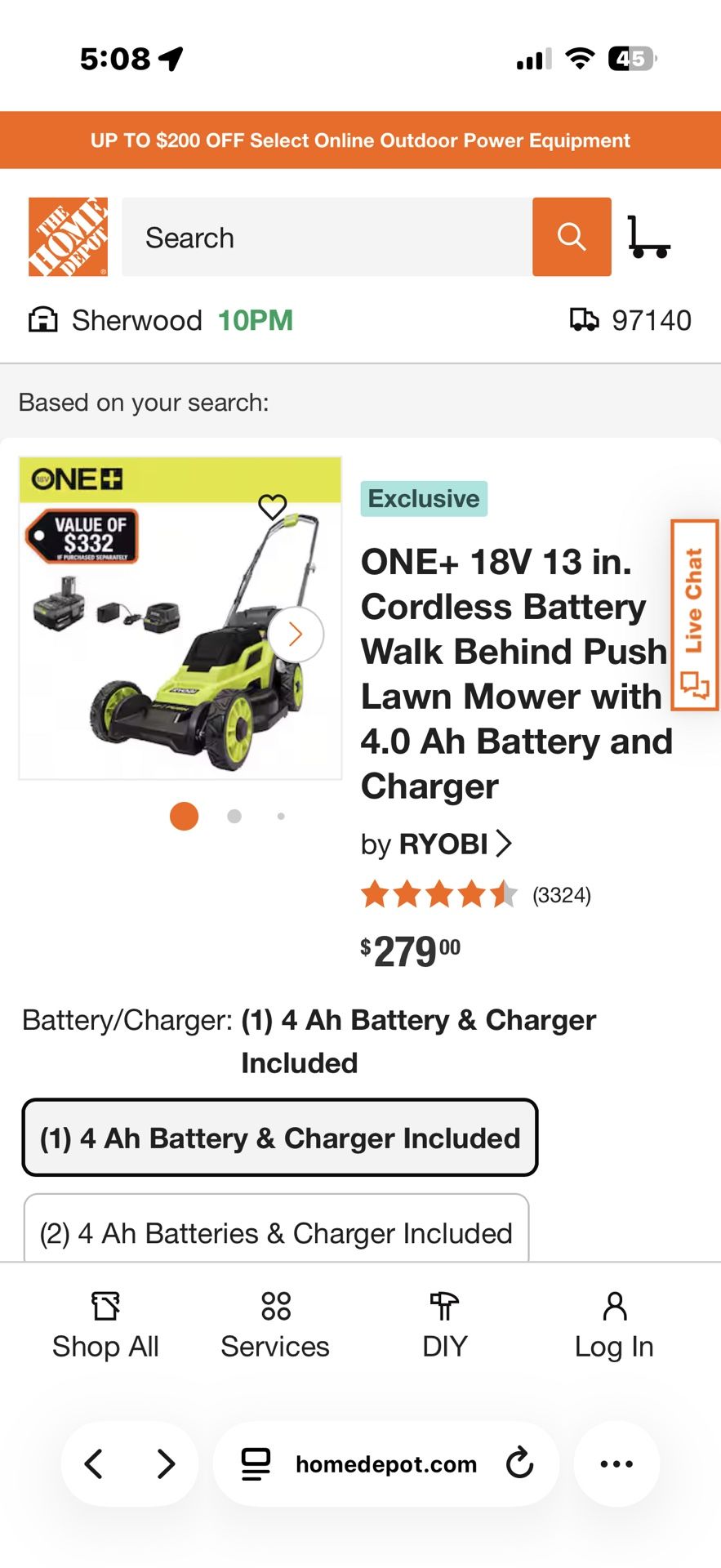This screenshot has height=1568, width=721.
Task: Open The Home Depot homepage logo
Action: coord(68,237)
